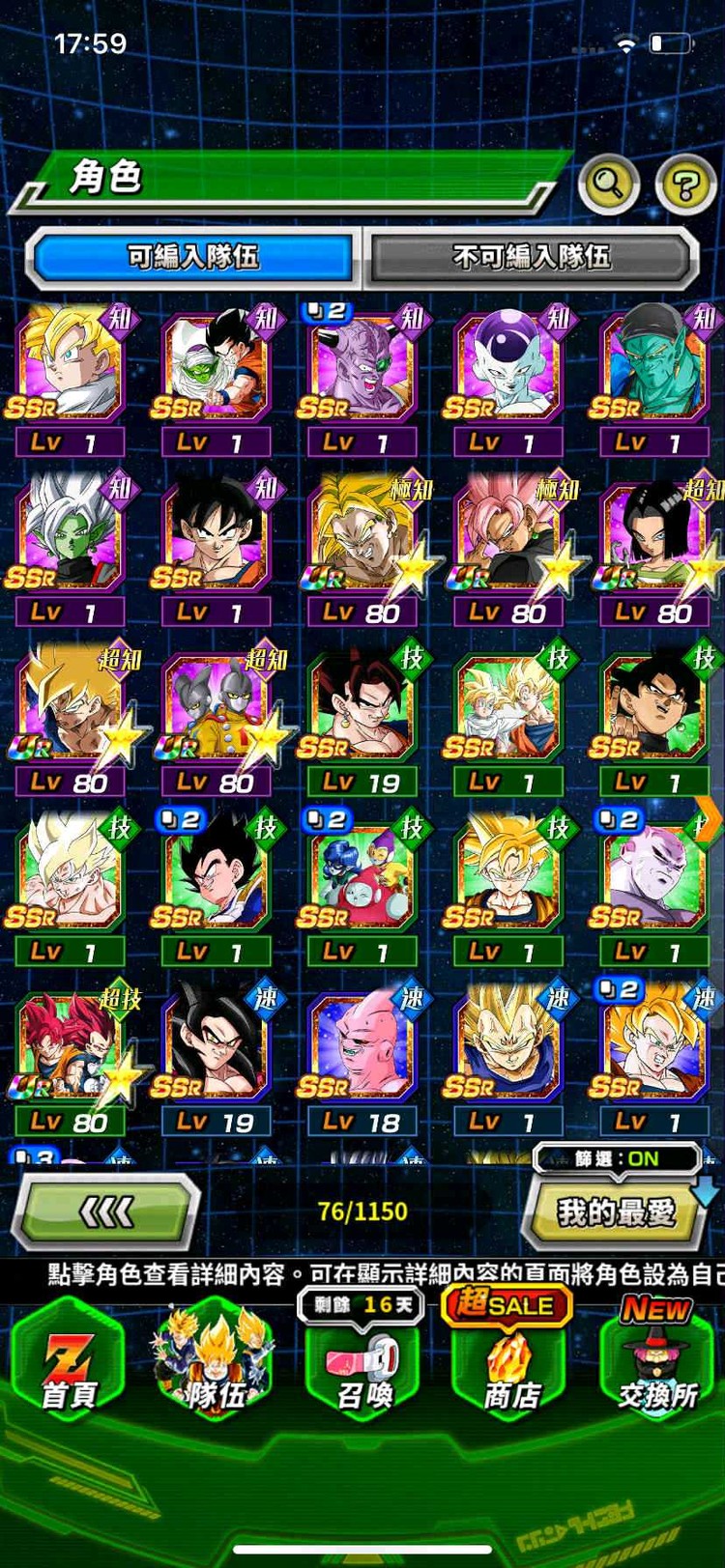Open the magnifying glass search icon
Screen dimensions: 725x1568
(608, 182)
